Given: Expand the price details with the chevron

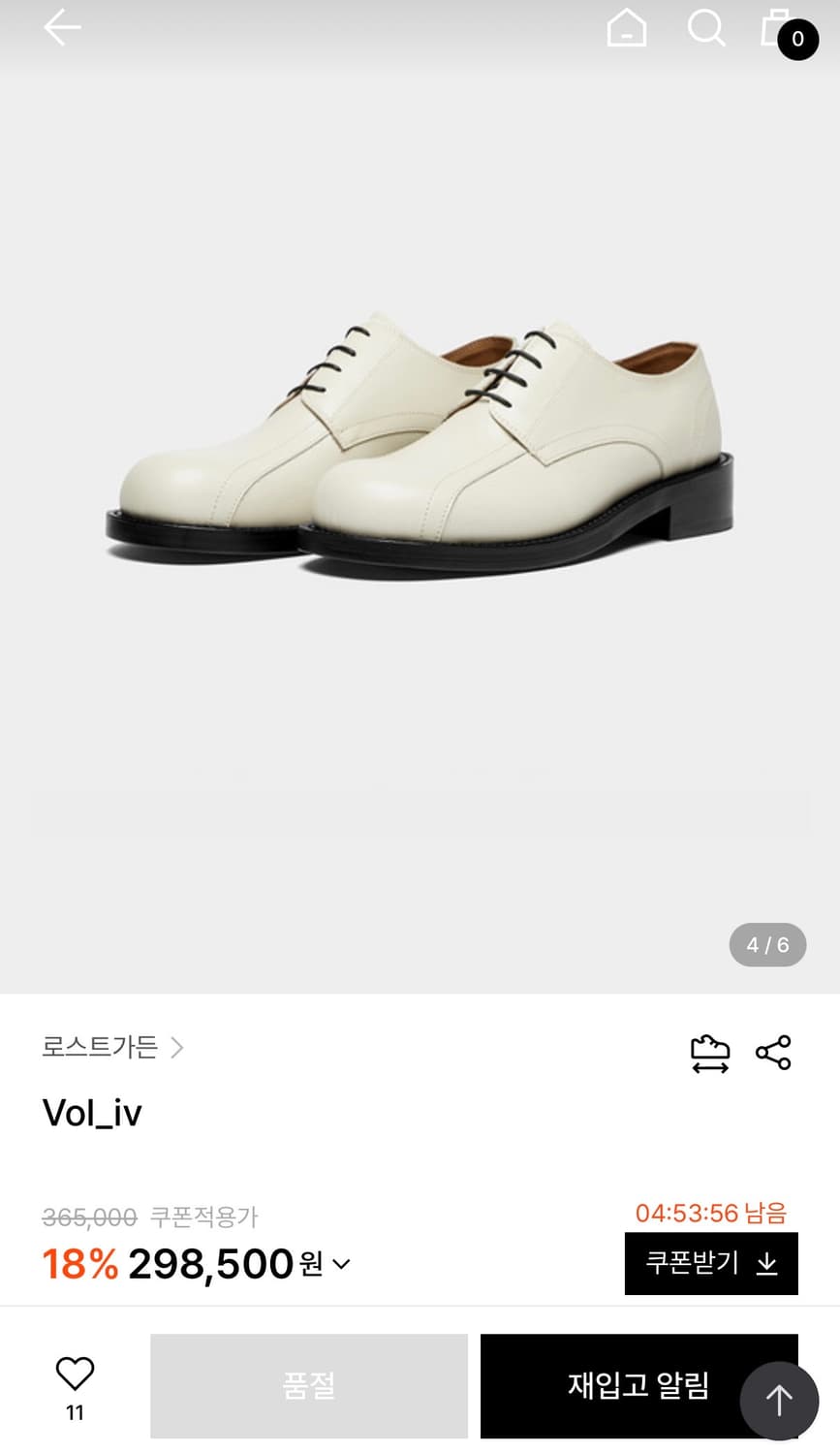Looking at the screenshot, I should 343,1265.
